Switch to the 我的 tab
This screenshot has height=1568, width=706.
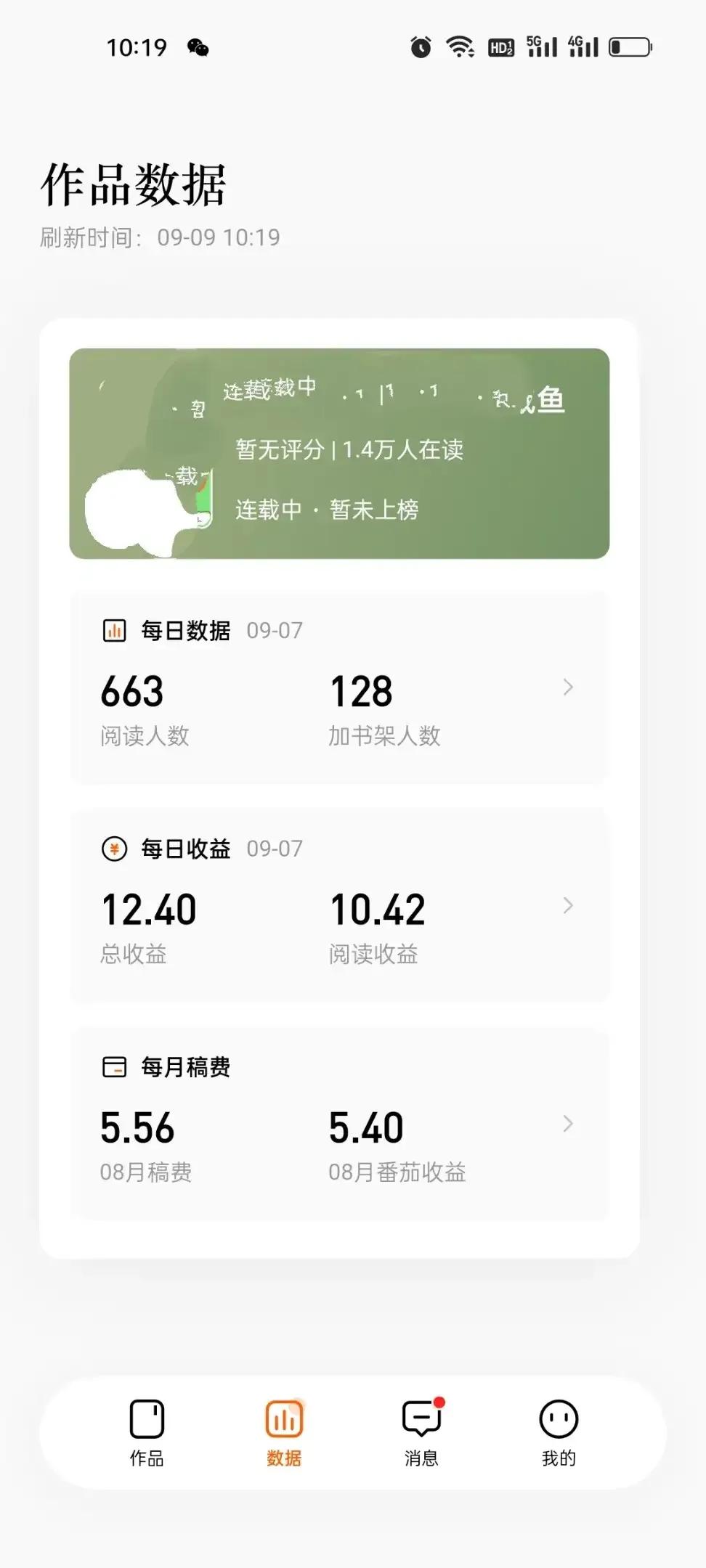[557, 1434]
